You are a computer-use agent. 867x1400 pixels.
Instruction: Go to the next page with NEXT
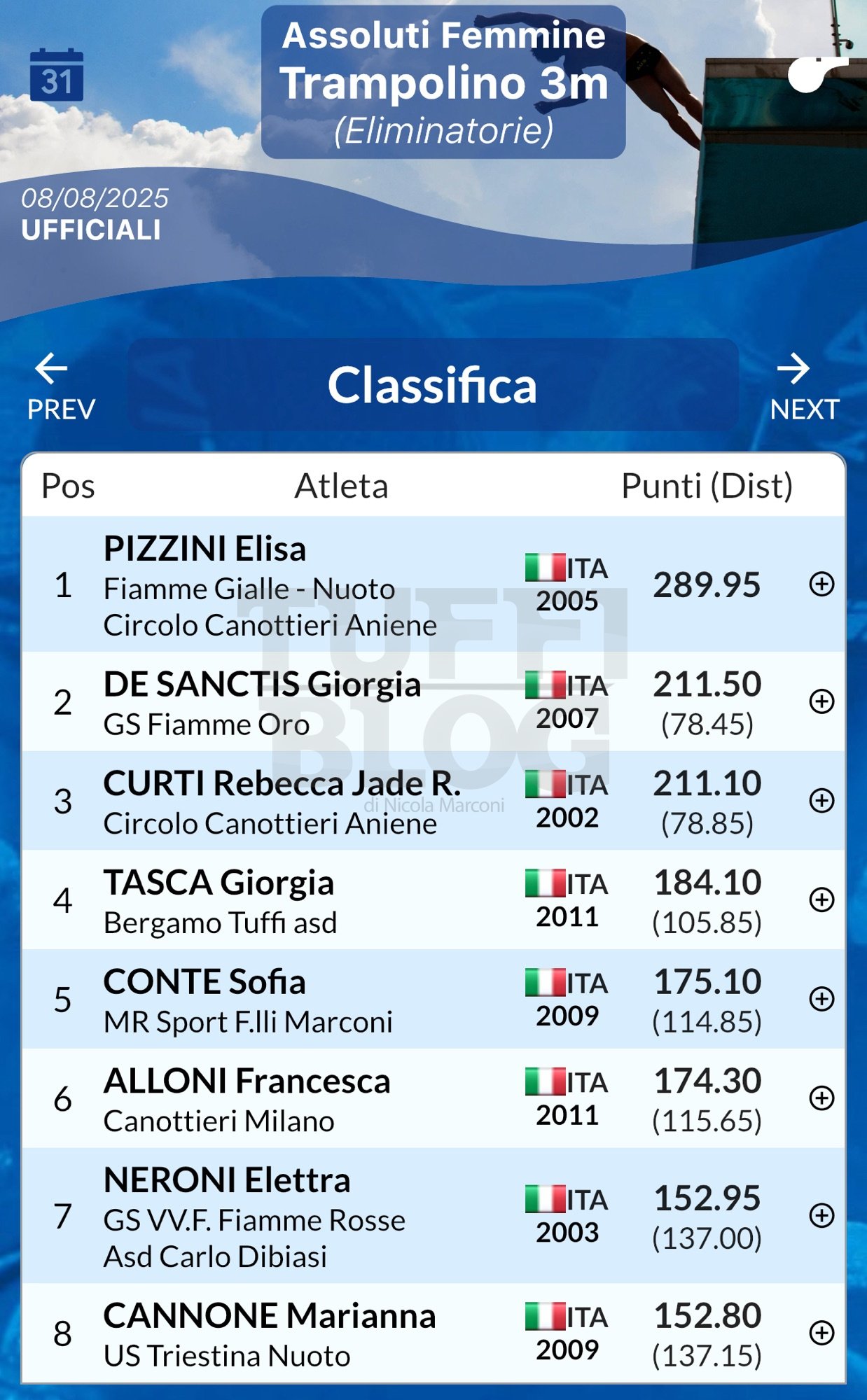[804, 387]
